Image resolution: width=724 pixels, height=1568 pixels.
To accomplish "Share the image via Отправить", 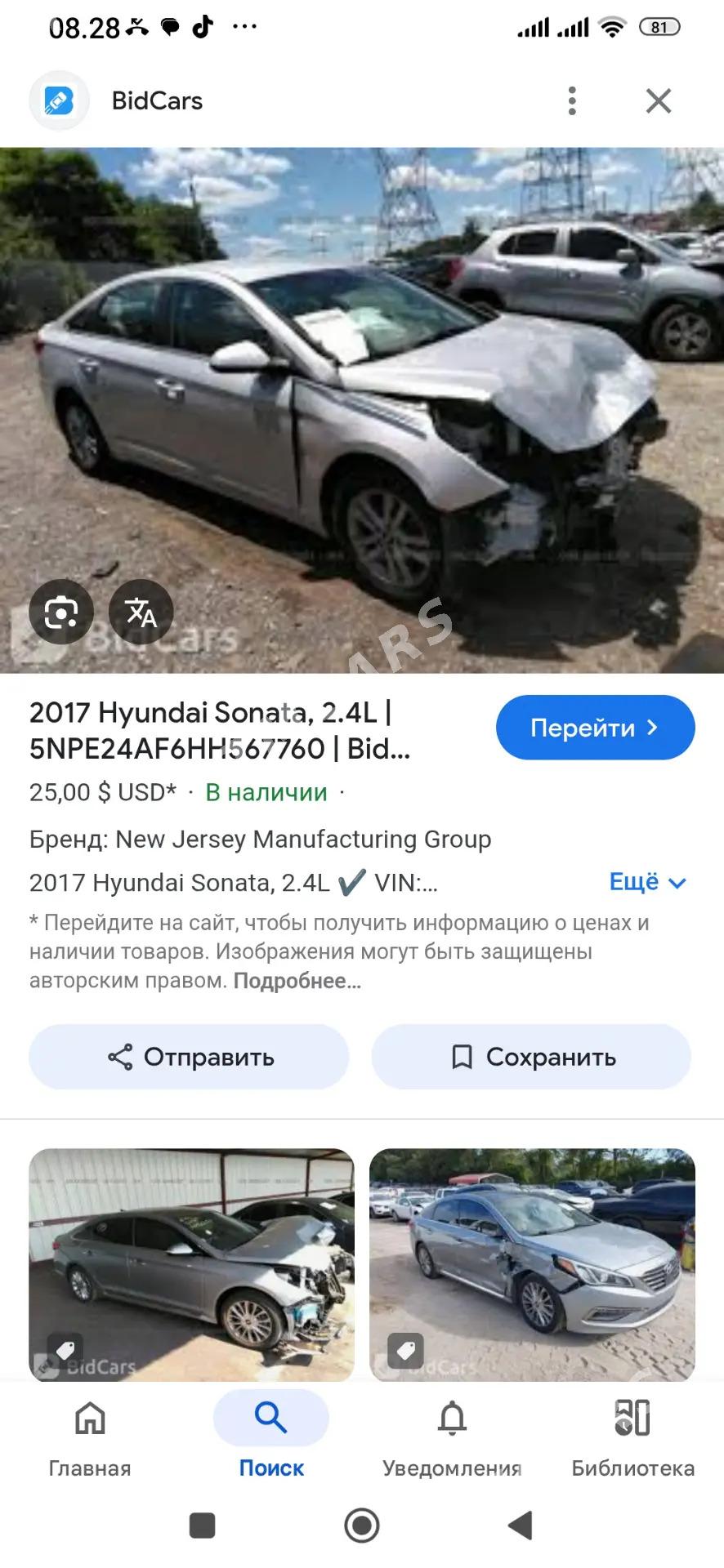I will coord(189,1057).
